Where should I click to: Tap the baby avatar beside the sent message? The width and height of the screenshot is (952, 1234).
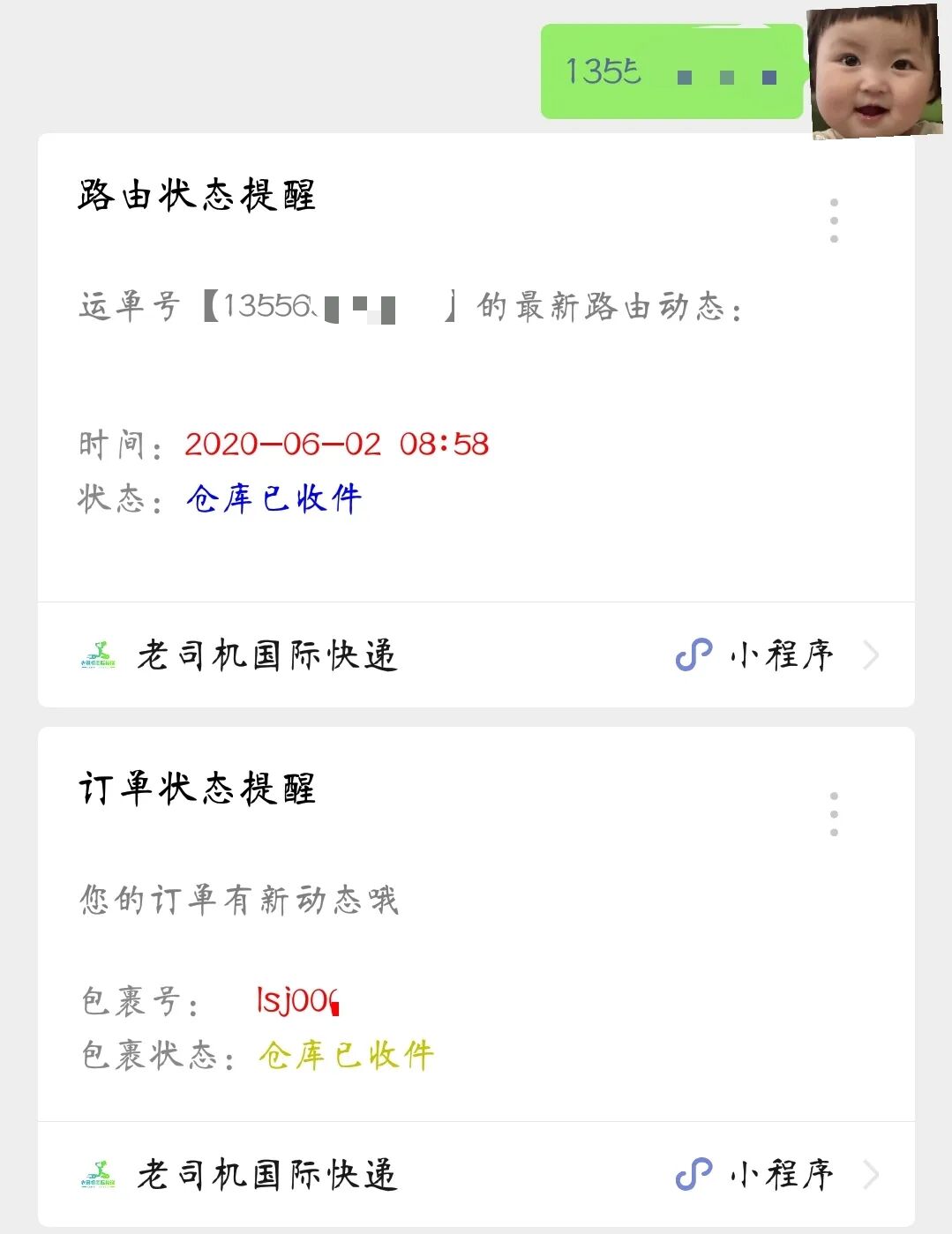coord(875,72)
